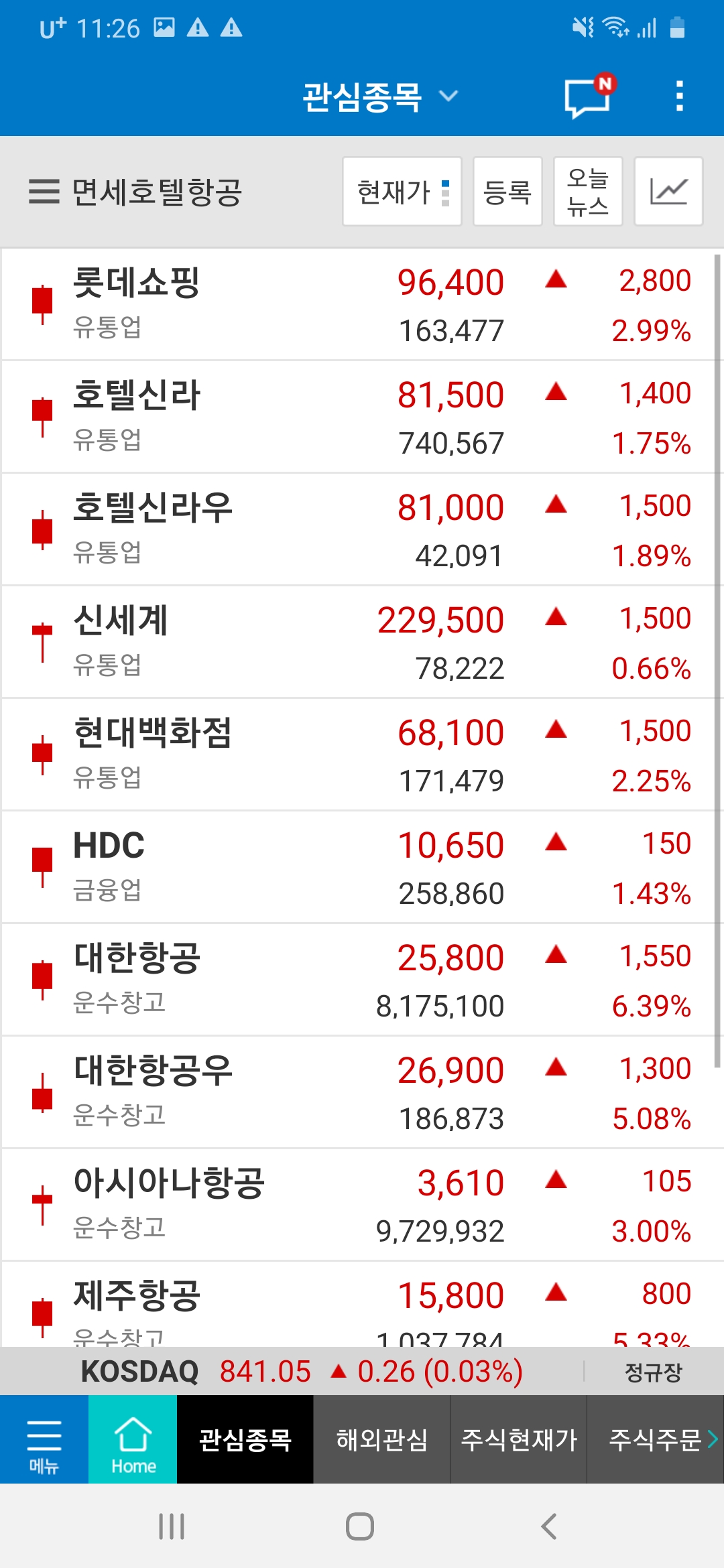Open the 롯데쇼핑 stock row
This screenshot has width=724, height=1568.
click(362, 305)
